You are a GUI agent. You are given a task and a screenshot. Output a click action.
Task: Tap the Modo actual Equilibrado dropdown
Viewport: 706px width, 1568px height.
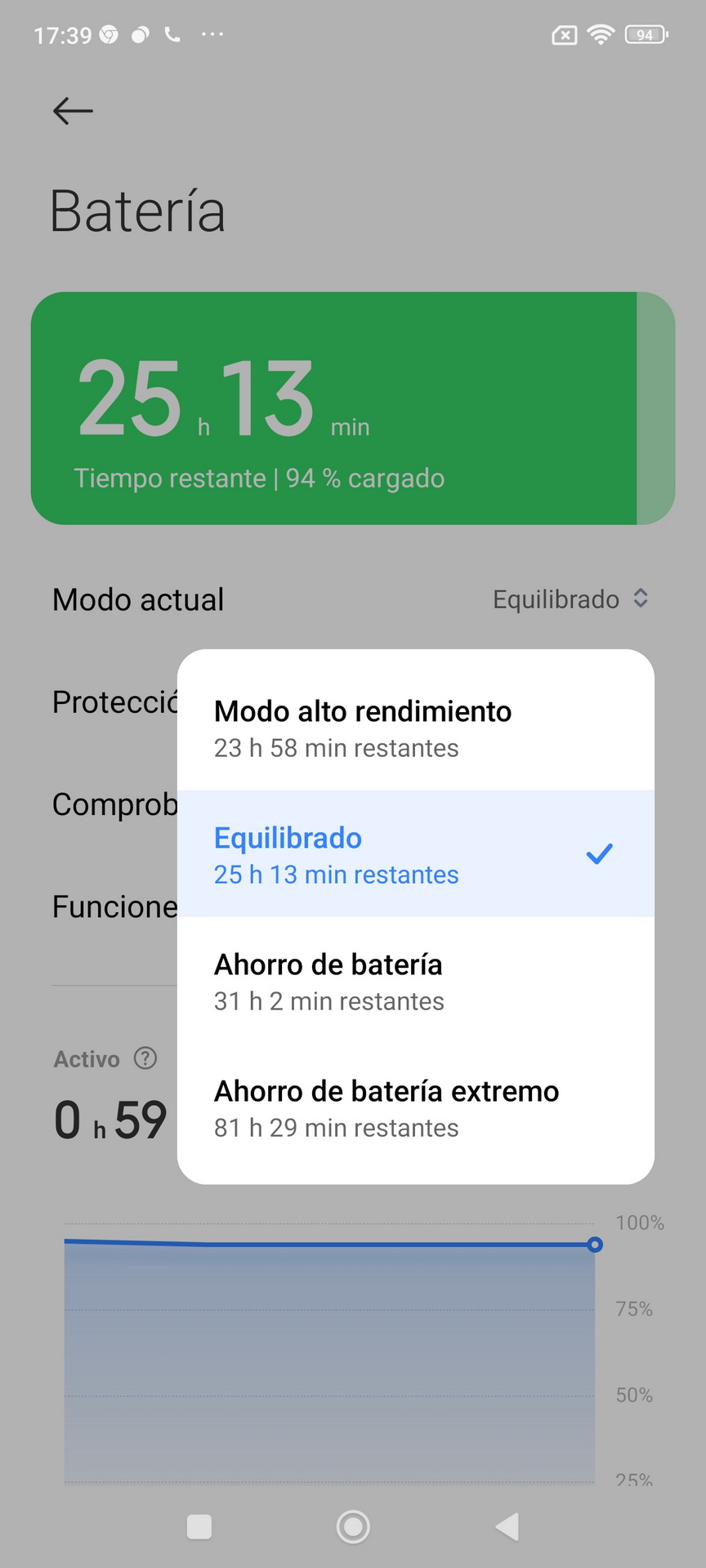point(570,599)
